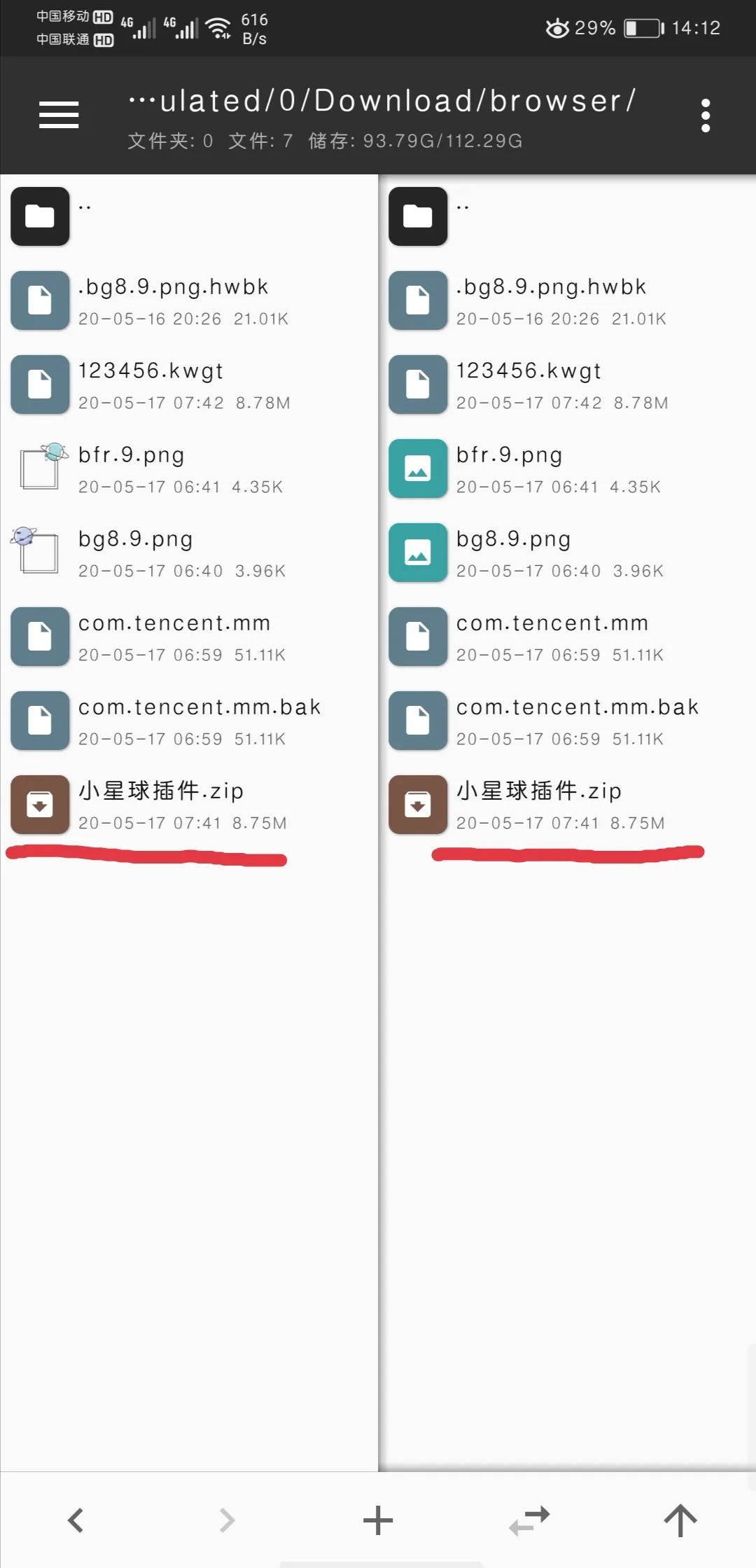Open the three-dot overflow menu
The width and height of the screenshot is (756, 1568).
(705, 116)
